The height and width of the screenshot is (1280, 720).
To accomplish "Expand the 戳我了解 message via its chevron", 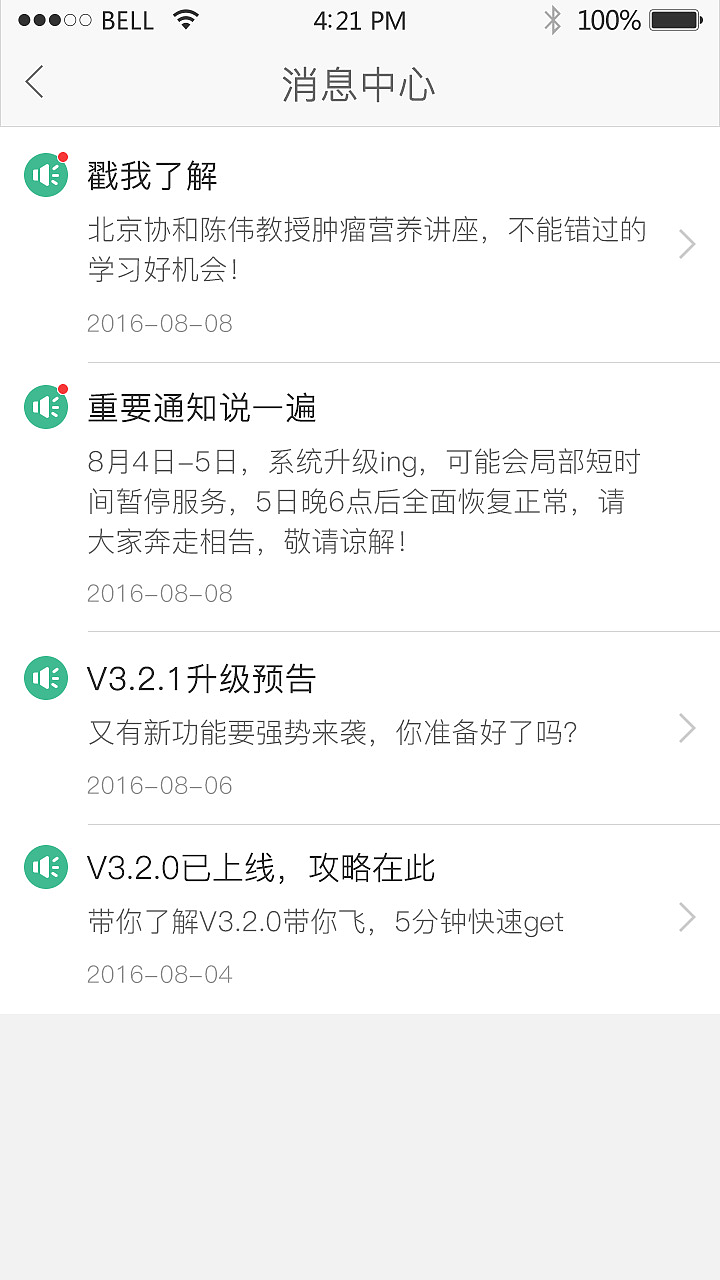I will click(688, 243).
